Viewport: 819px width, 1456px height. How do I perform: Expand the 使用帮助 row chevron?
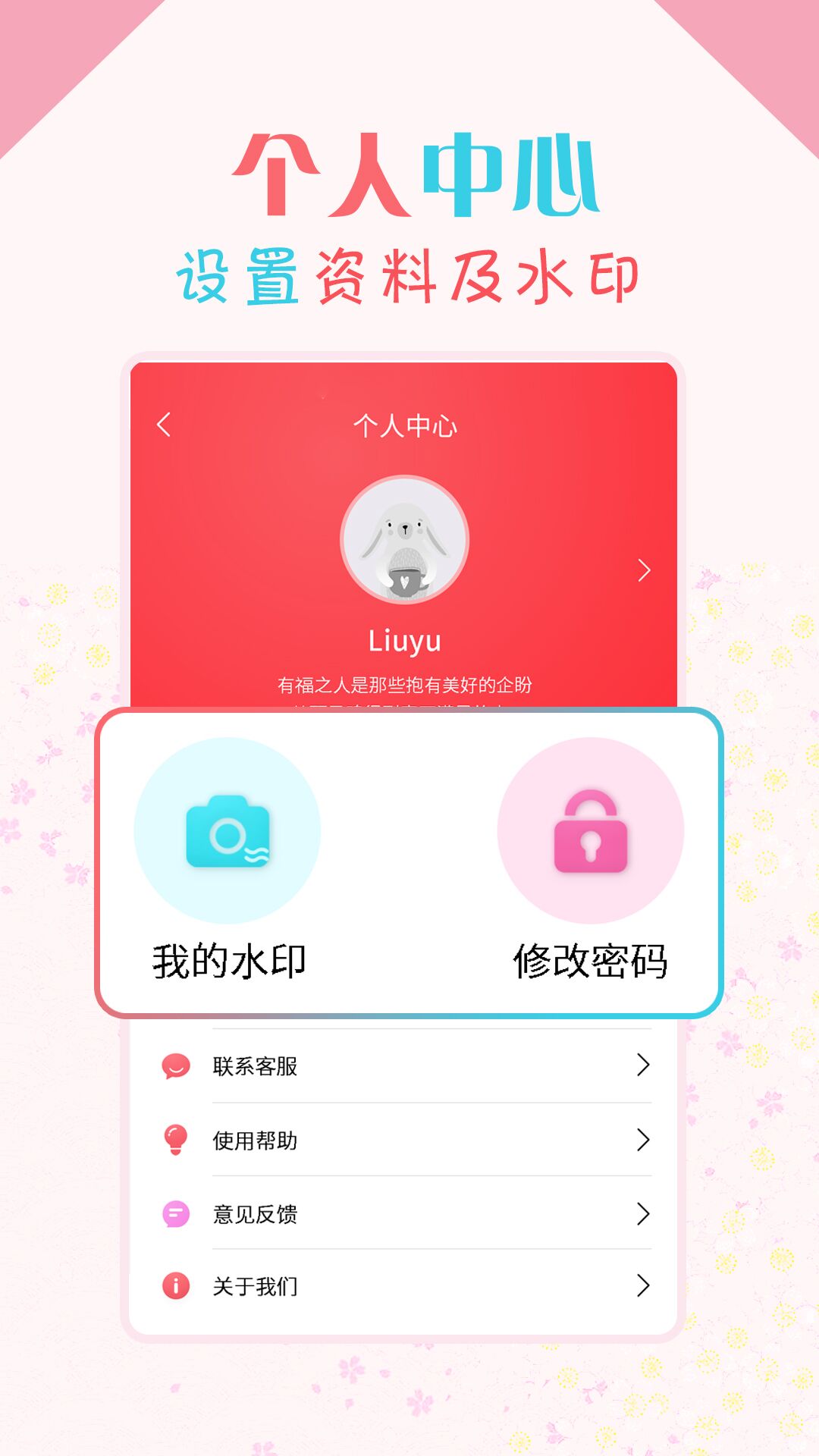(643, 1139)
